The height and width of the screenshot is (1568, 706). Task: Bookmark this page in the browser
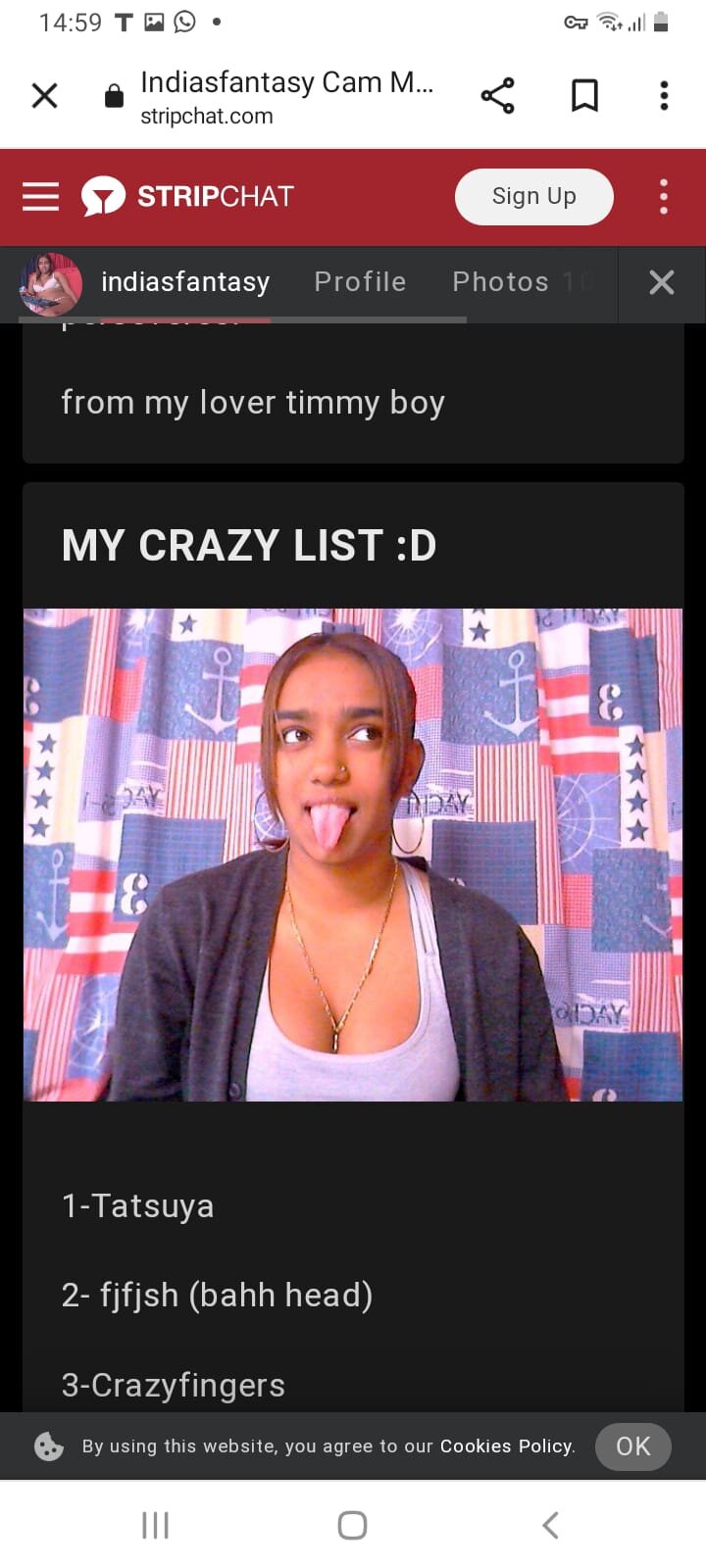tap(584, 96)
